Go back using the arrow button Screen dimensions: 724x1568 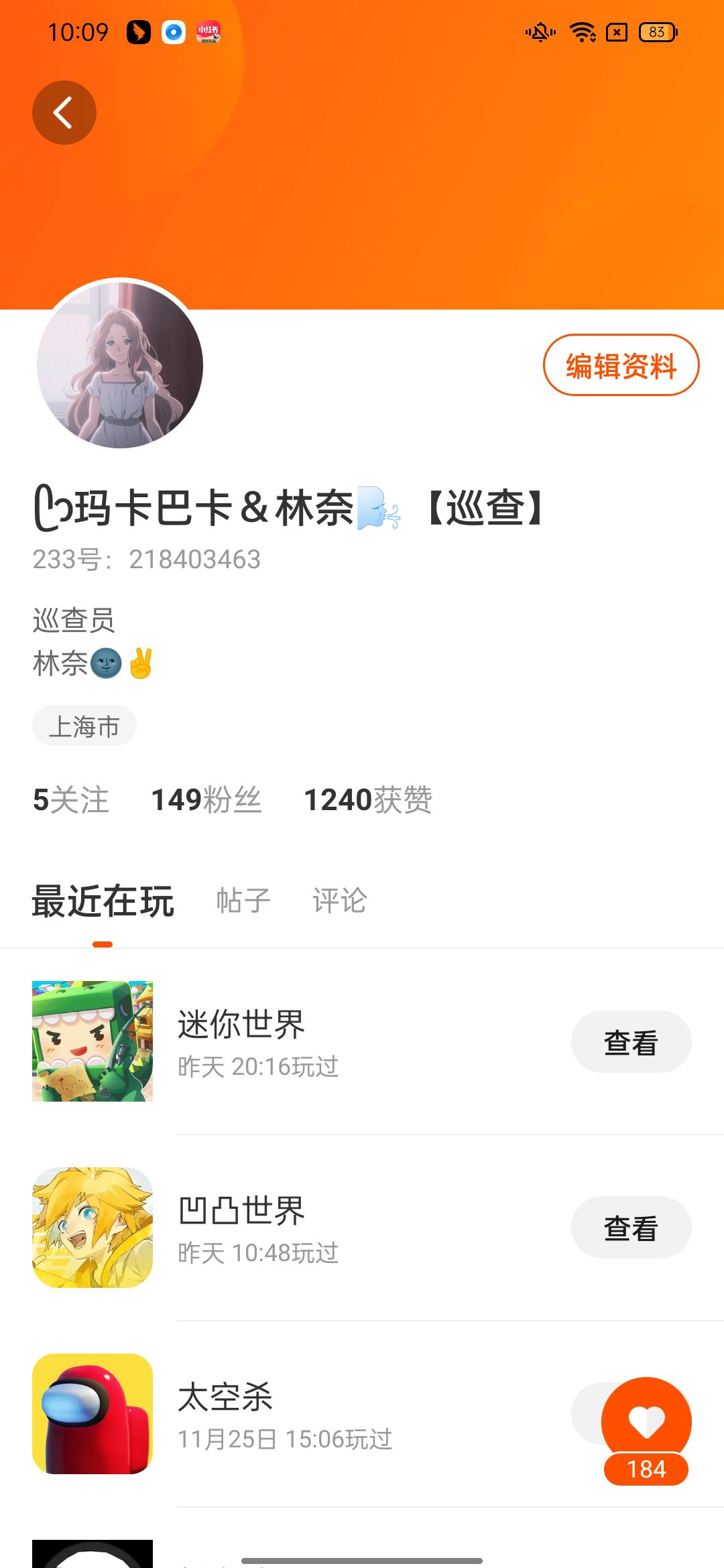(64, 113)
